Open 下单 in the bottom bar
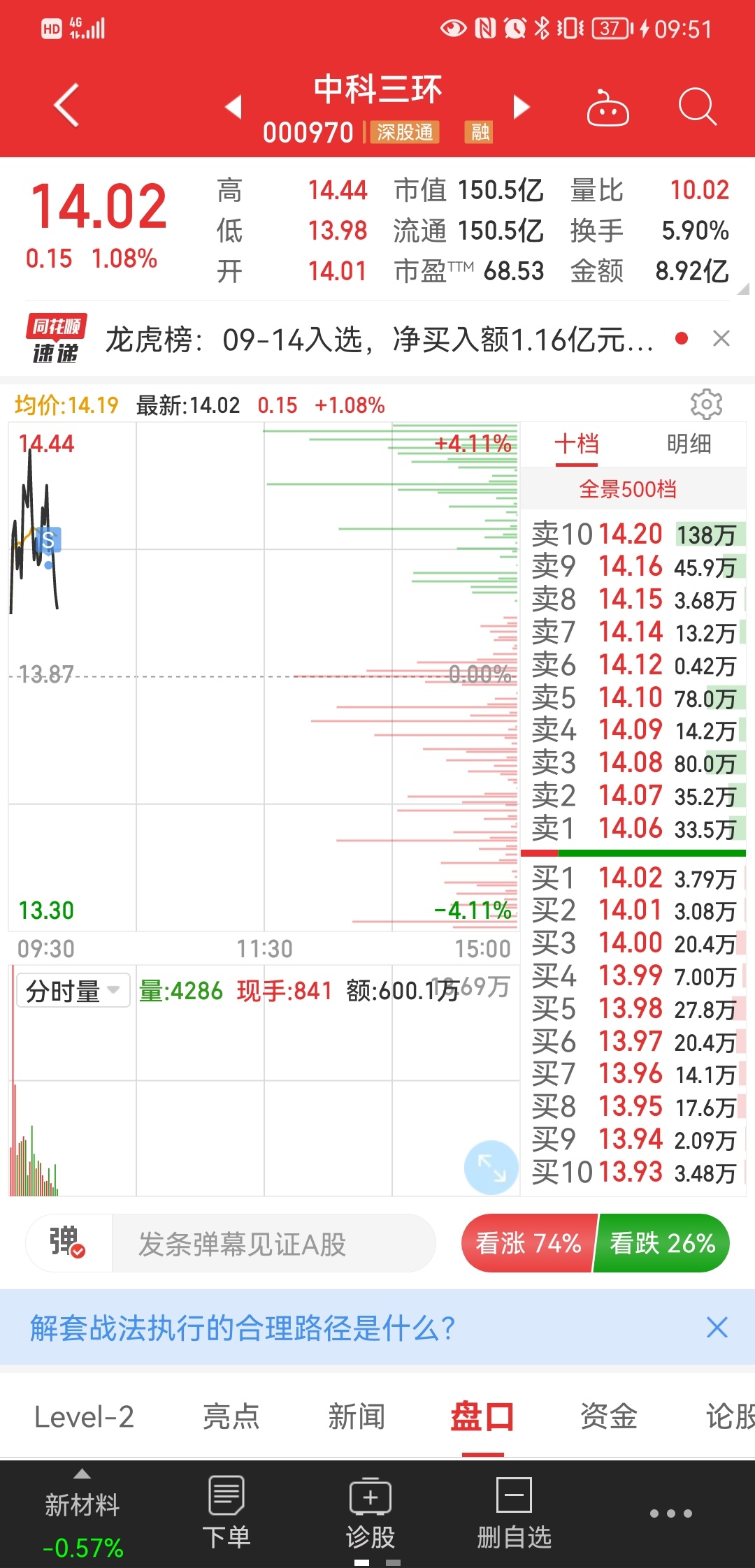Viewport: 755px width, 1568px height. pos(226,1513)
